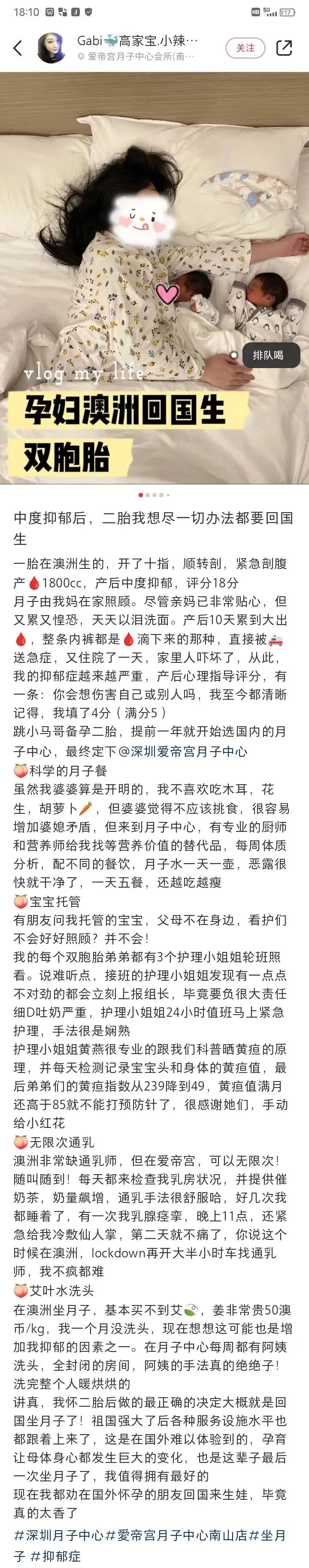Go back from this post
Image resolution: width=309 pixels, height=1568 pixels.
pos(18,48)
